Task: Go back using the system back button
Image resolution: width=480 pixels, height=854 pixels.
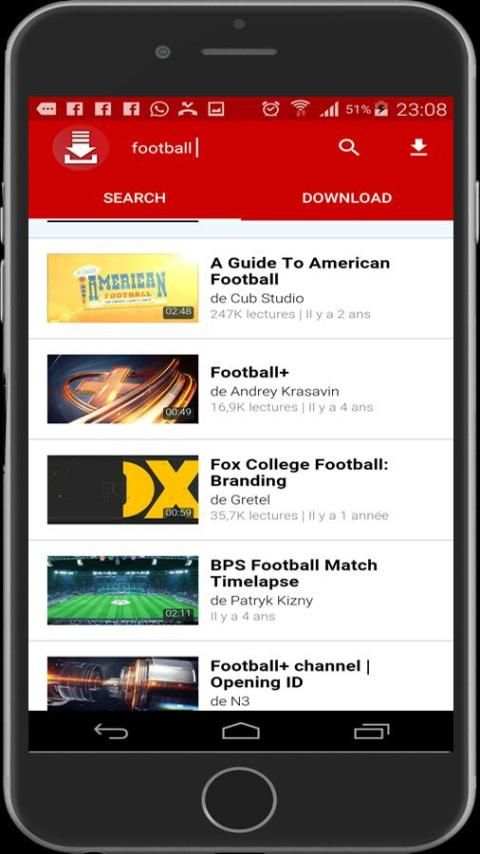Action: tap(111, 731)
